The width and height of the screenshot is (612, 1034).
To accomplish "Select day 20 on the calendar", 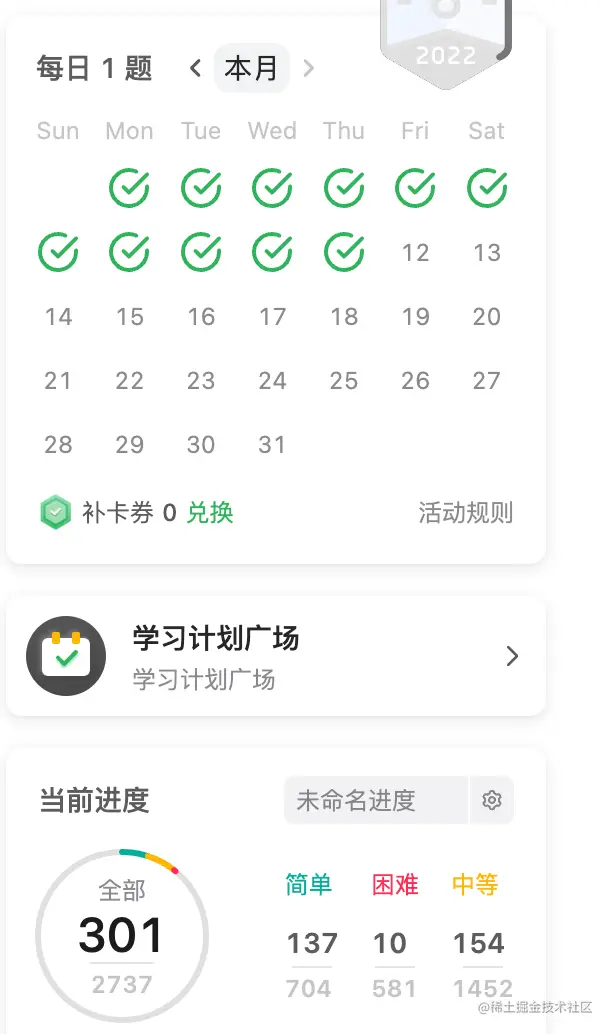I will (x=486, y=317).
